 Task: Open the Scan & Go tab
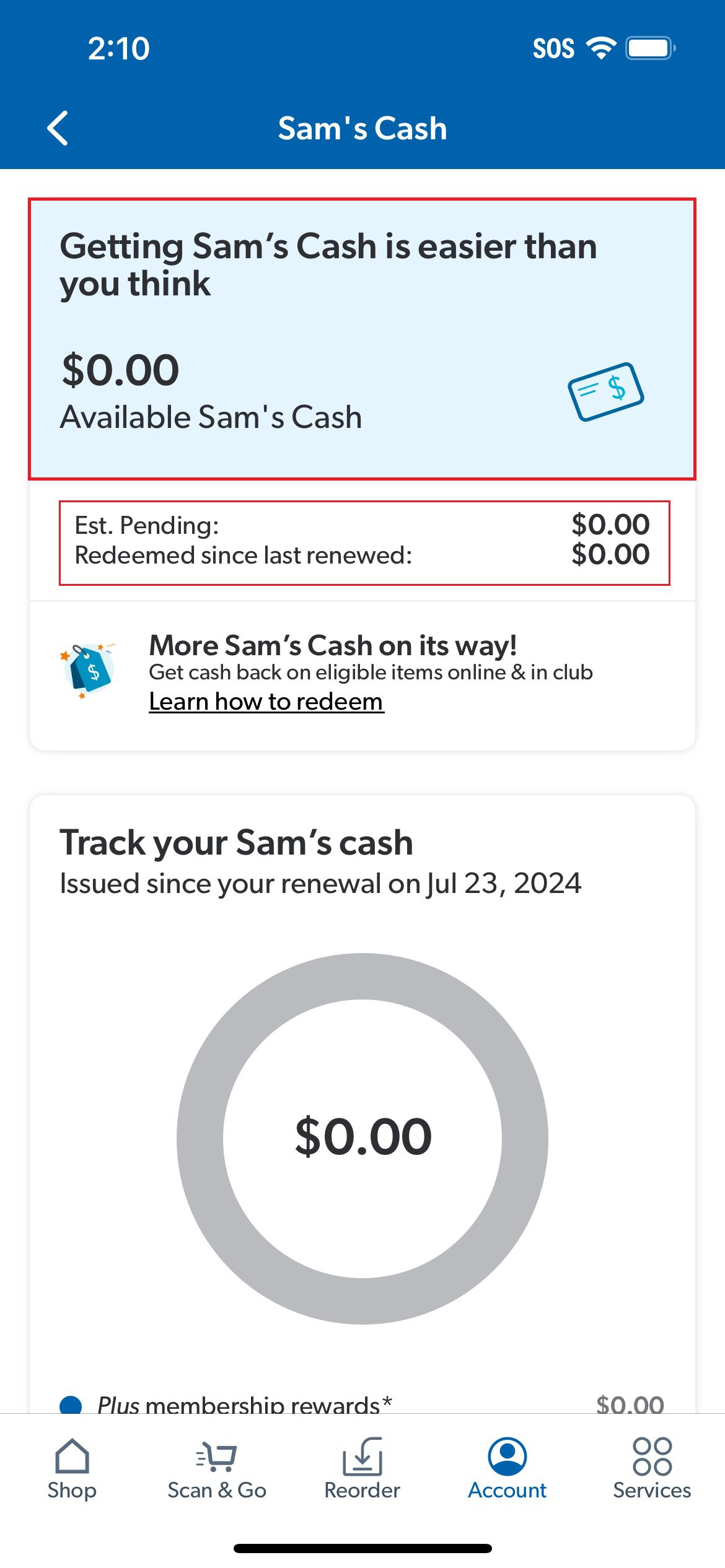click(217, 1469)
